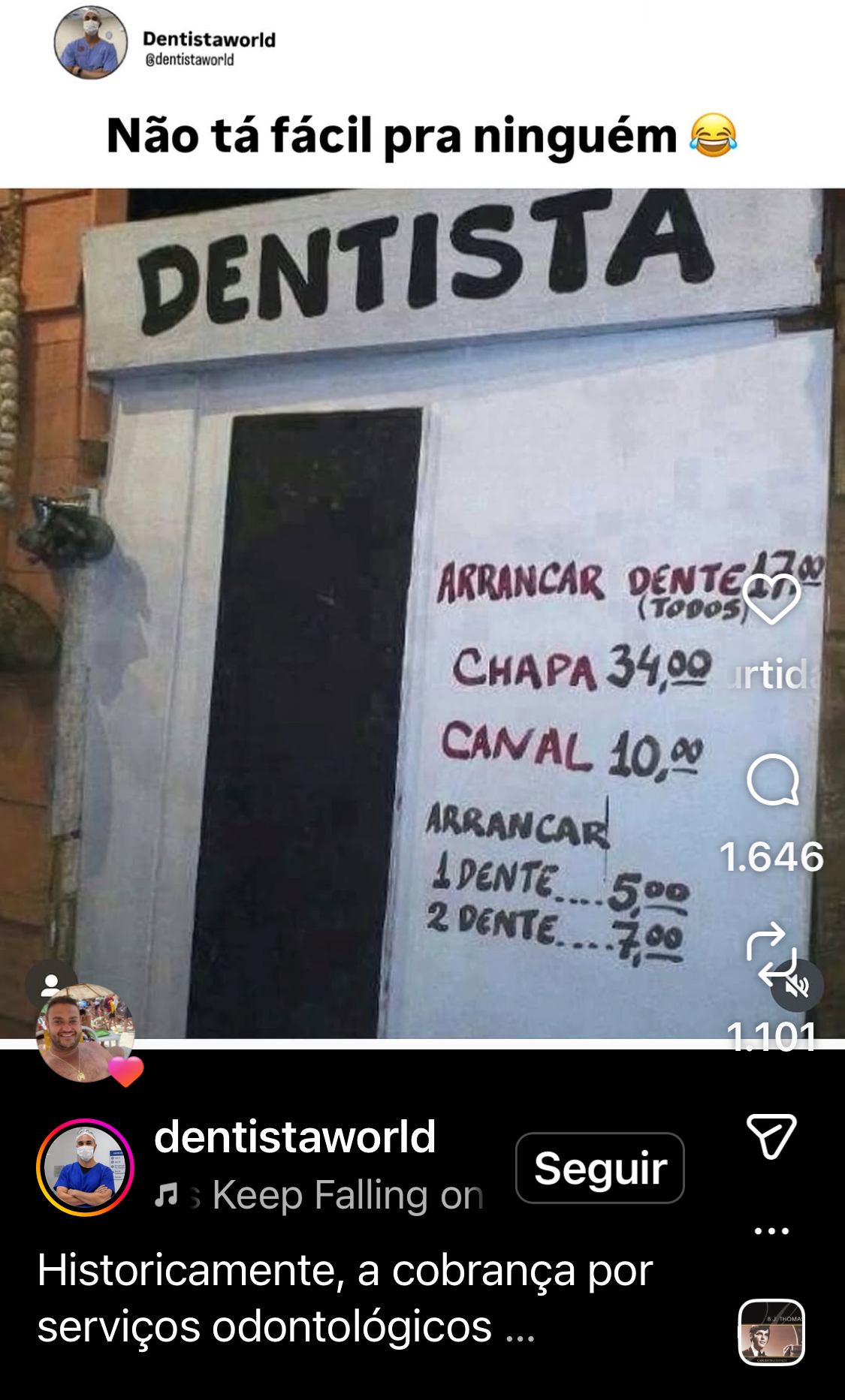Open the audio cover thumbnail
Viewport: 845px width, 1400px height.
(771, 1332)
